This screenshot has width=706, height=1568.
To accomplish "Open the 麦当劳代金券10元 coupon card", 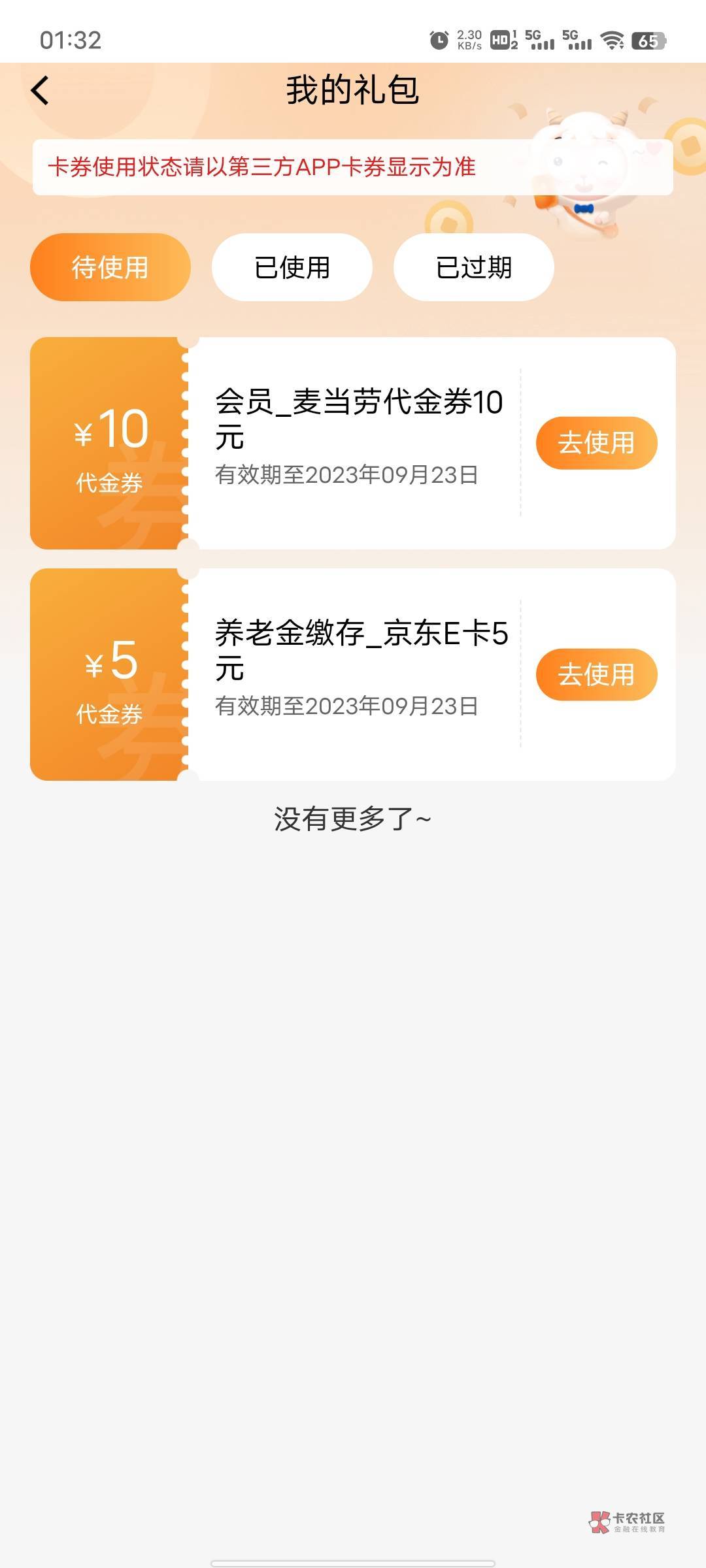I will 358,431.
